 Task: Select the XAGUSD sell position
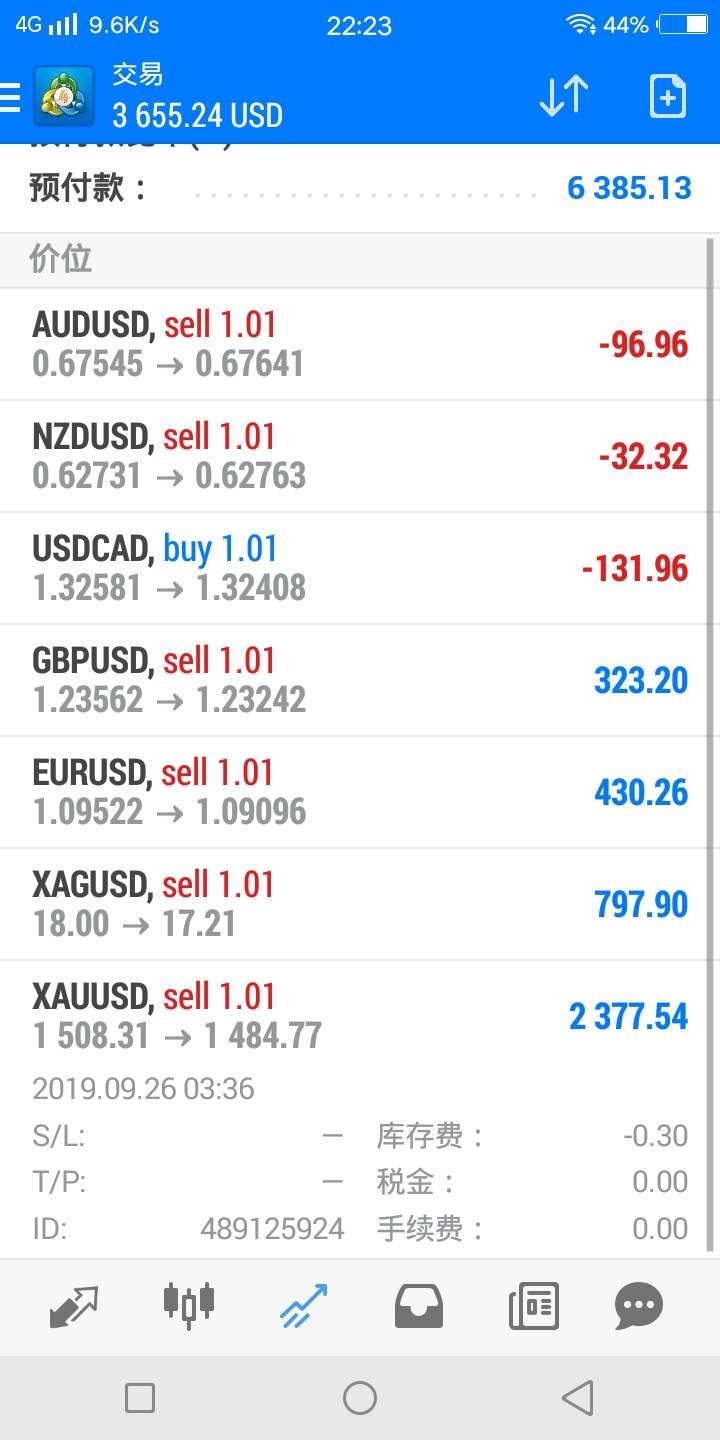coord(360,905)
